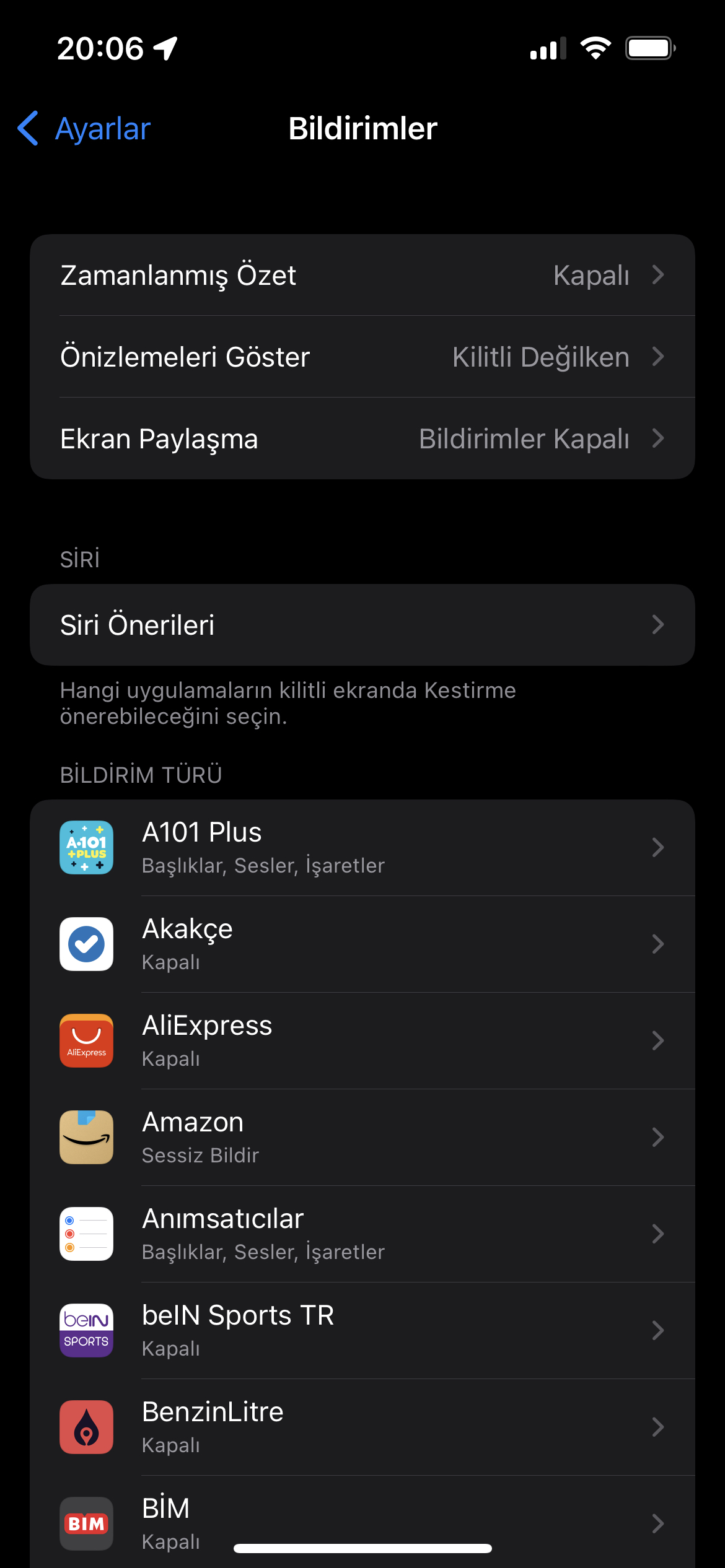Image resolution: width=725 pixels, height=1568 pixels.
Task: Open Zamanlanmış Özet settings
Action: (362, 275)
